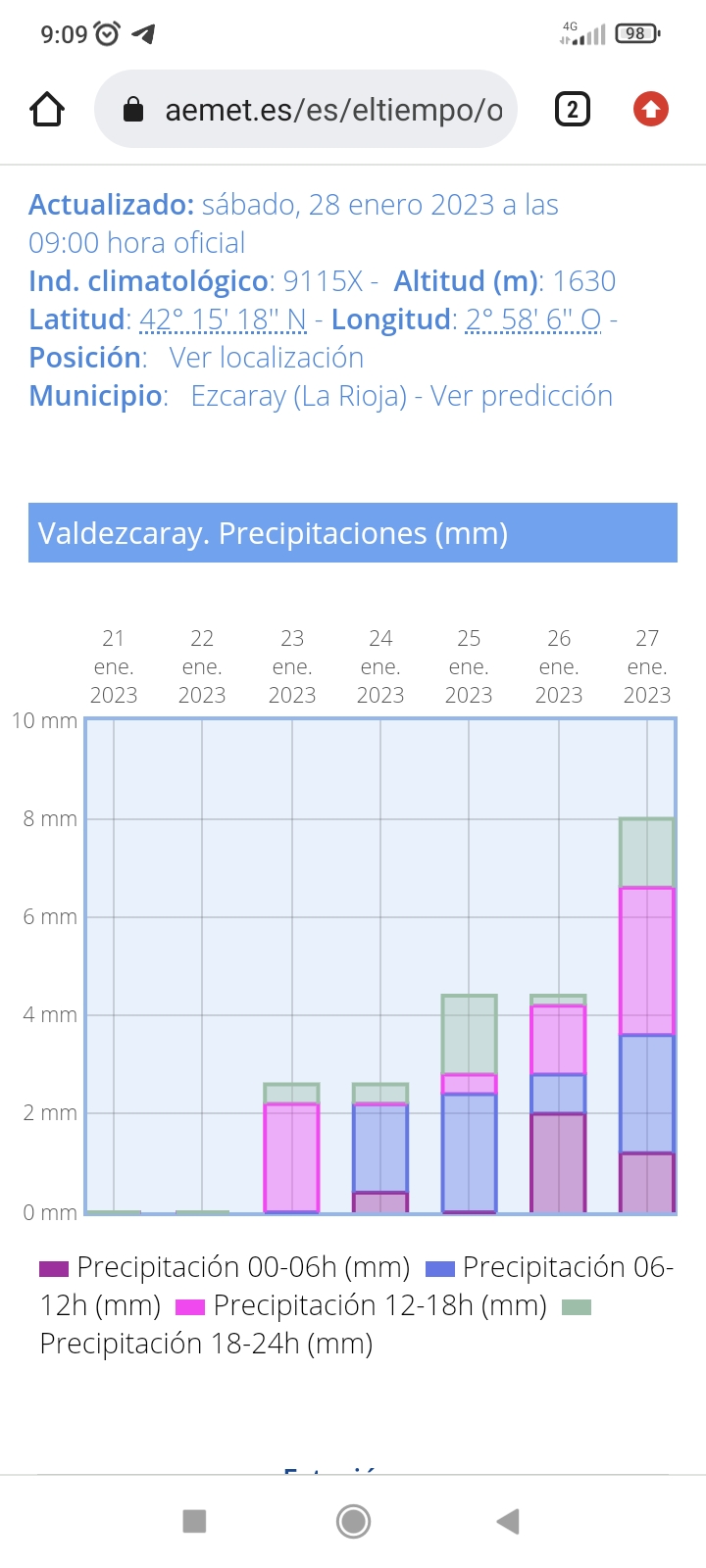This screenshot has width=706, height=1568.
Task: Tap the red update arrow icon
Action: click(651, 109)
